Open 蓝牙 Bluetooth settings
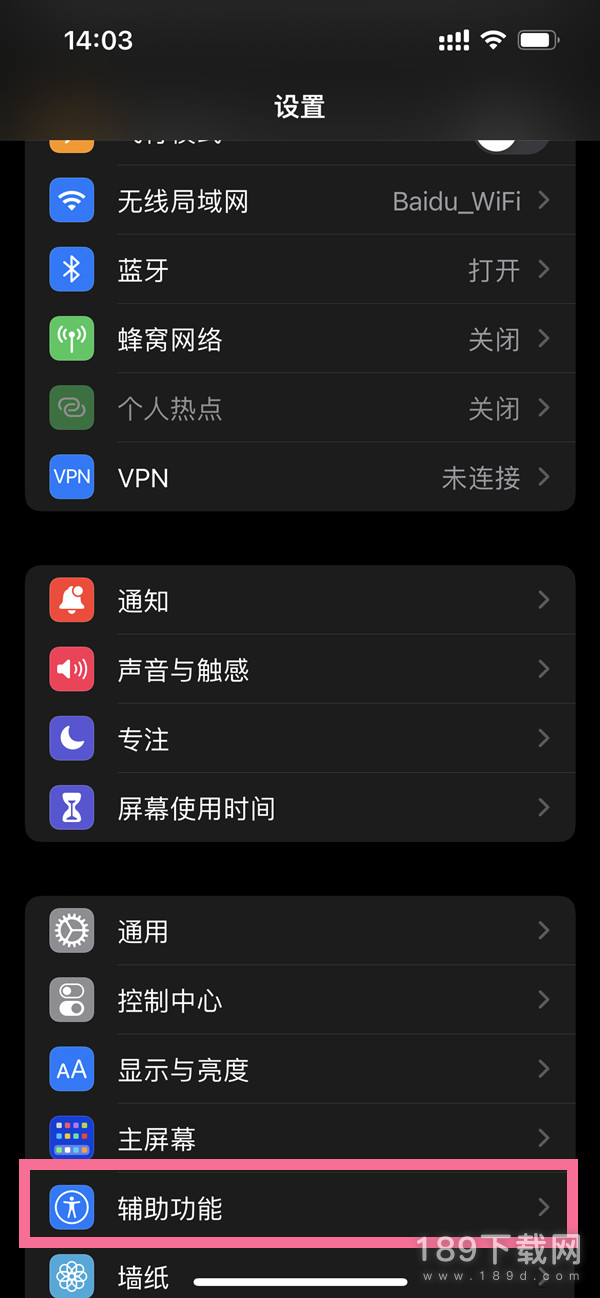 [x=300, y=270]
